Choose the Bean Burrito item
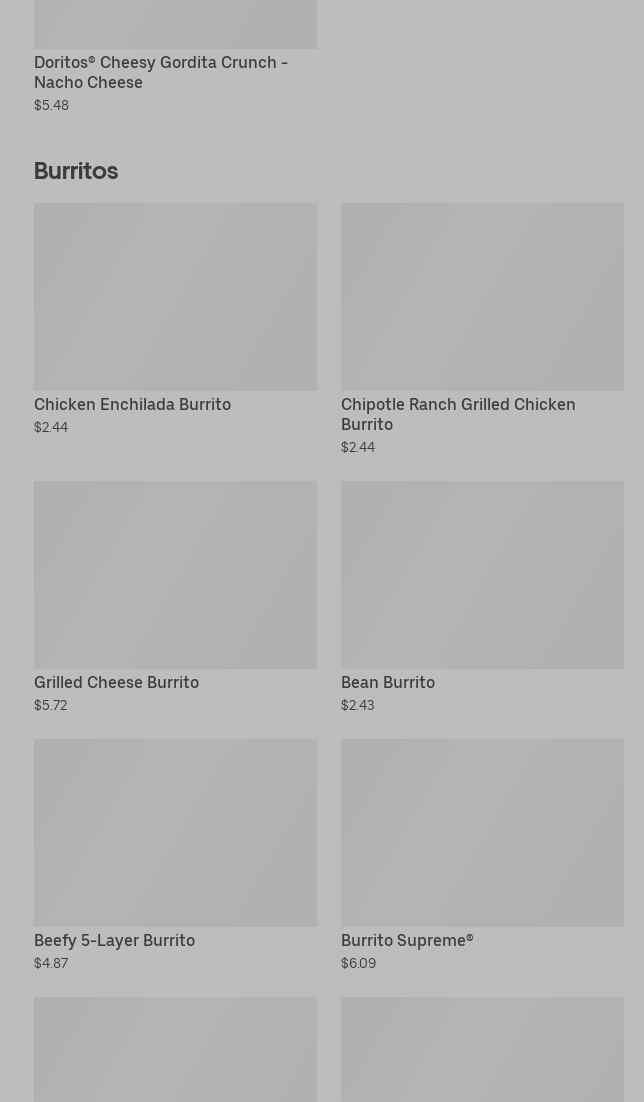 point(482,597)
